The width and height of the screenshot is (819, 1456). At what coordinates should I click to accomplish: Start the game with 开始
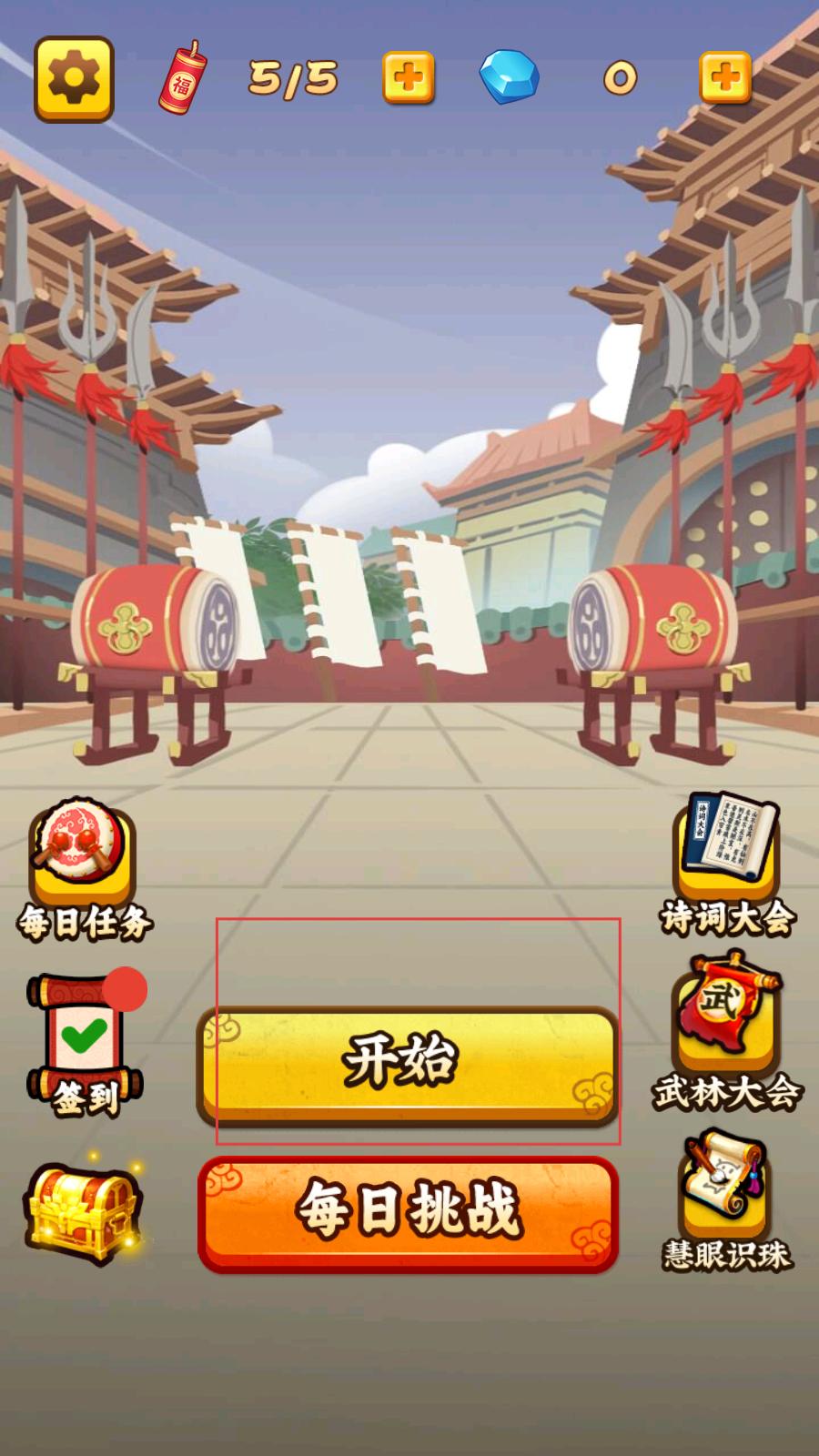pos(408,1065)
